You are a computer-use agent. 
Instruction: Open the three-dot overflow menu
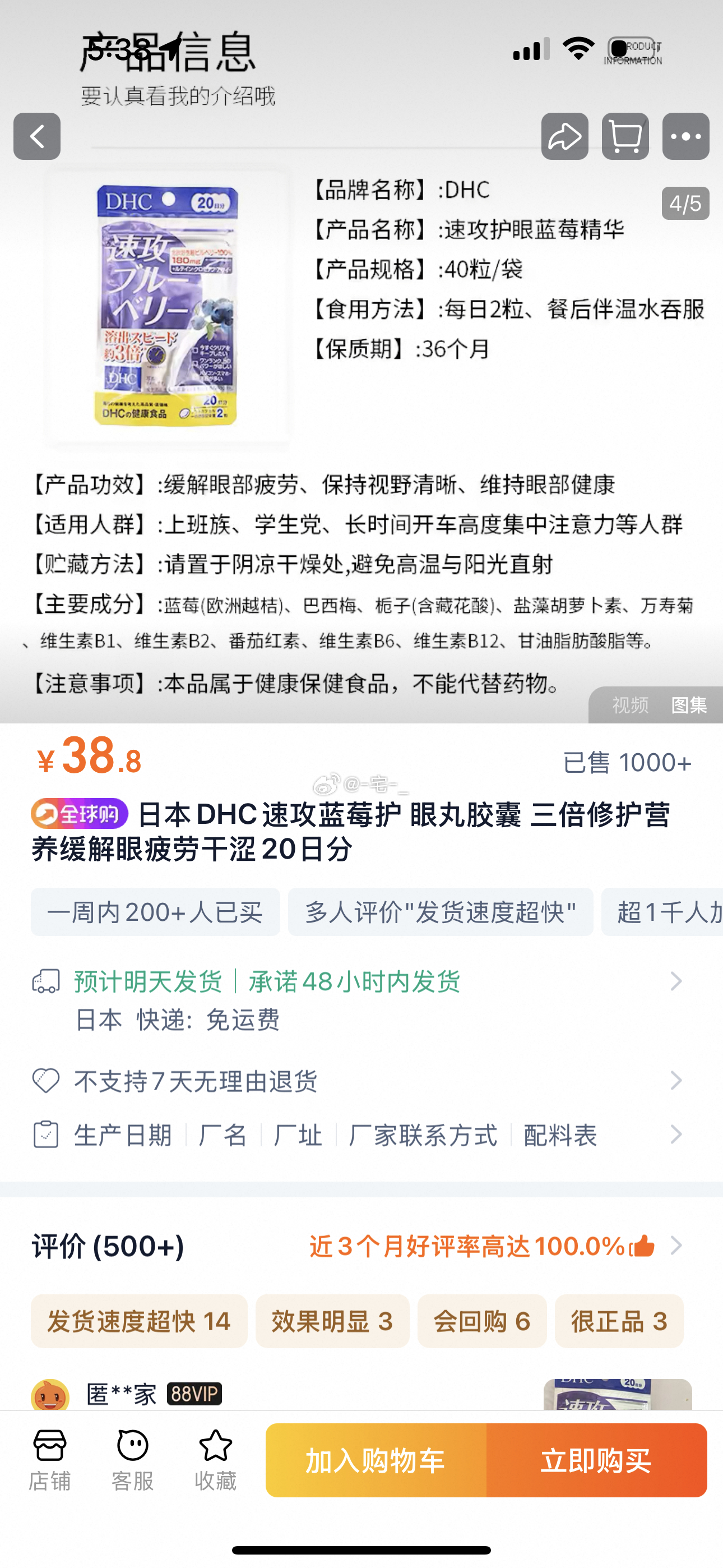(685, 136)
